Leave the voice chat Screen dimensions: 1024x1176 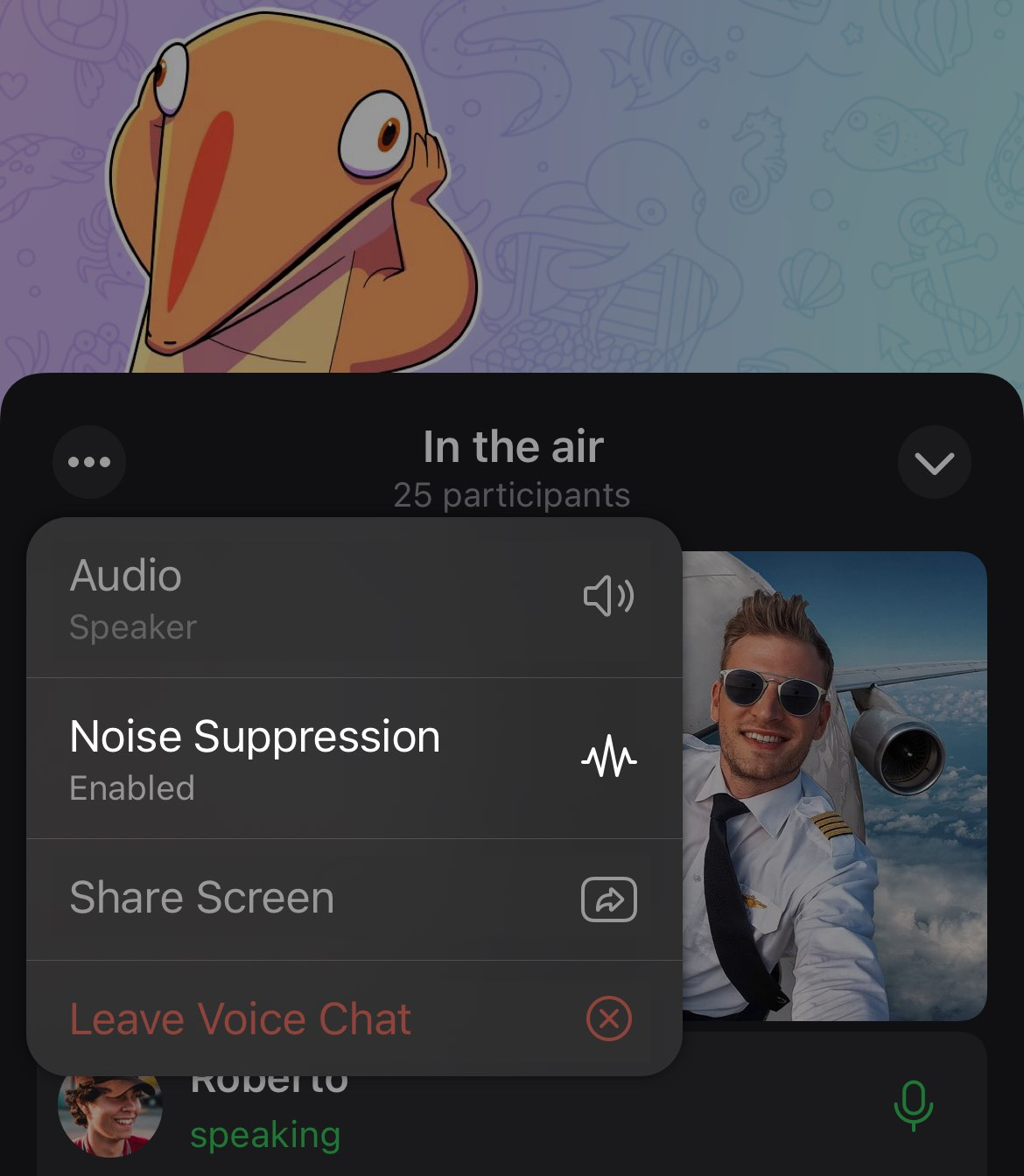click(354, 1018)
